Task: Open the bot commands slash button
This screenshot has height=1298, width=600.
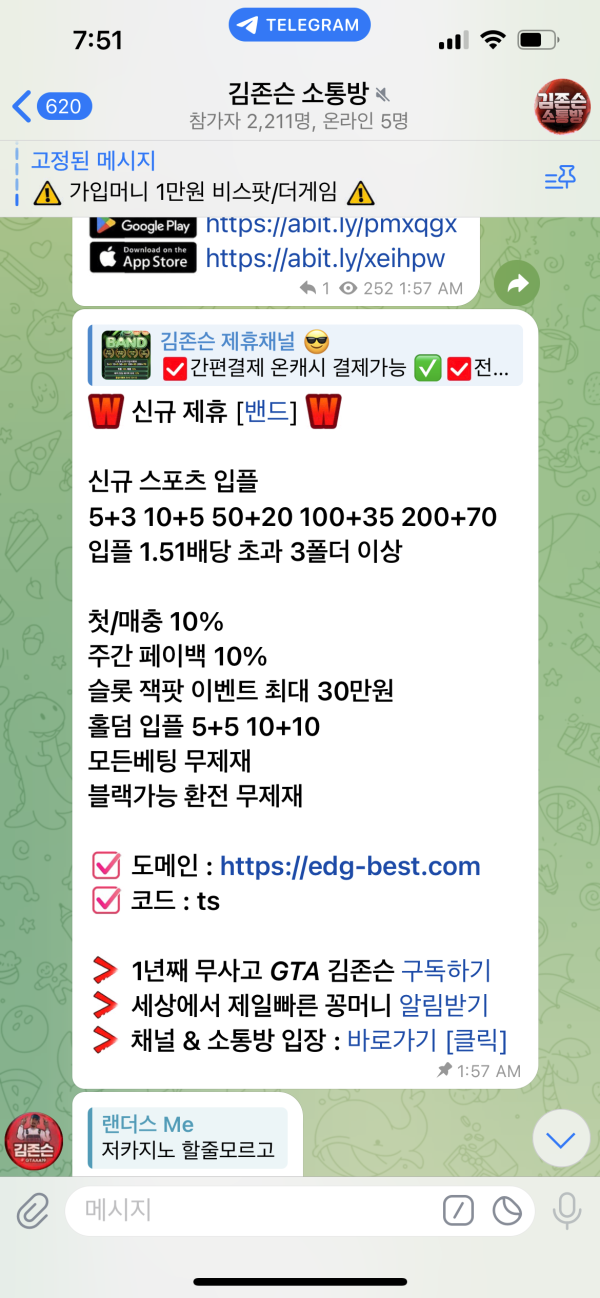Action: [x=458, y=1212]
